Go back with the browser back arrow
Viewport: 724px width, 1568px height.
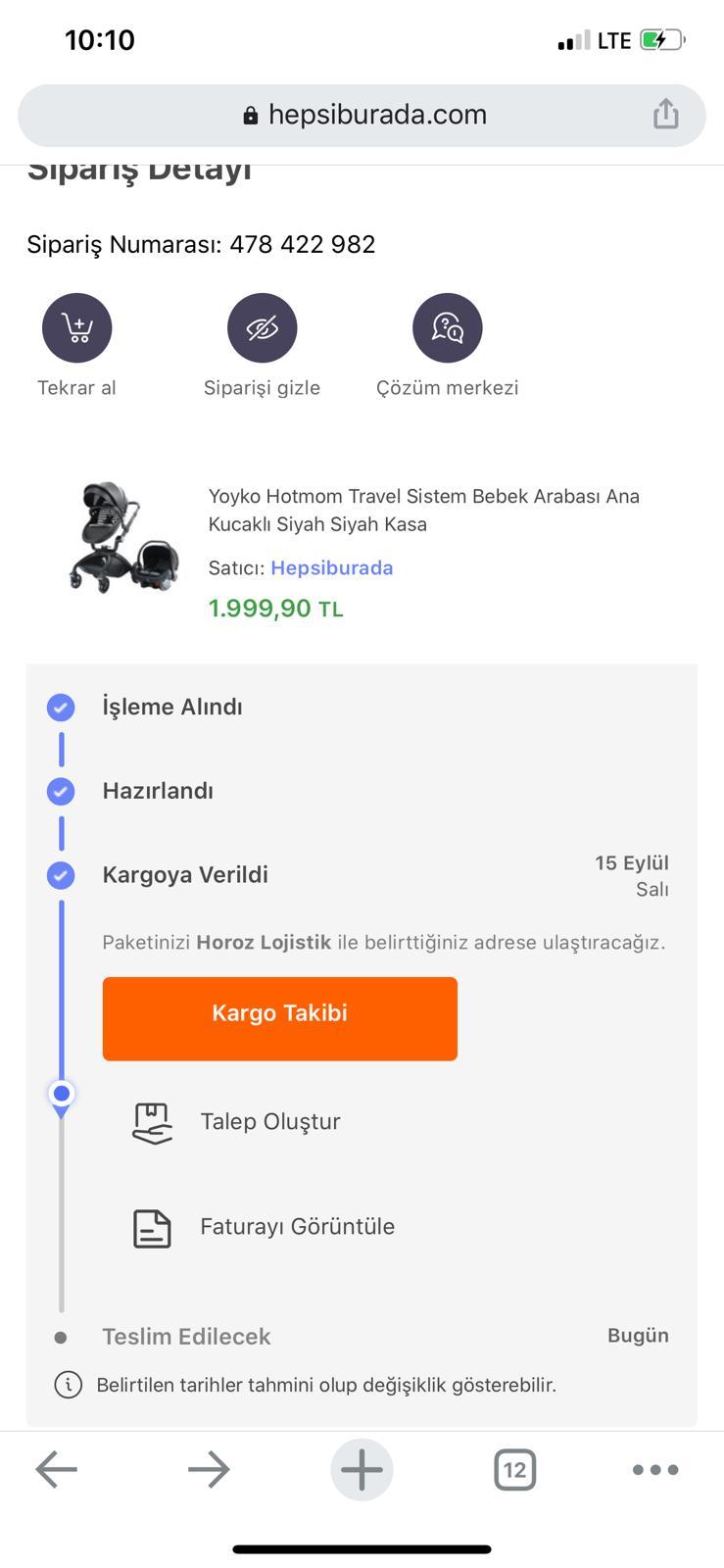[x=57, y=1469]
